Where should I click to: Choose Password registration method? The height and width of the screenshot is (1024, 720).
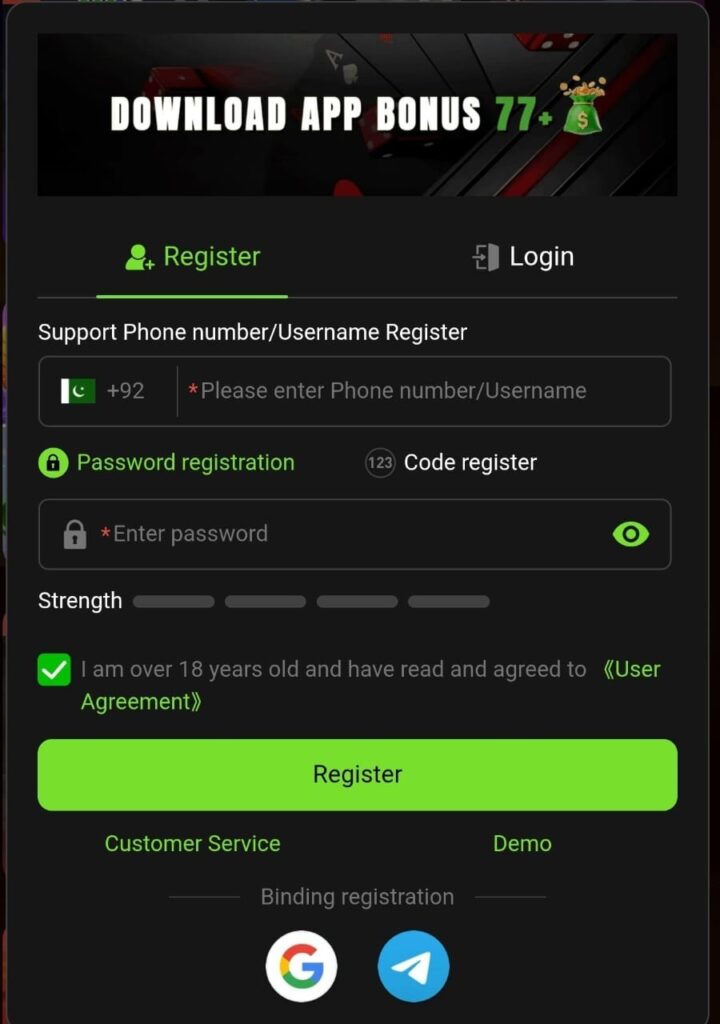(x=167, y=463)
